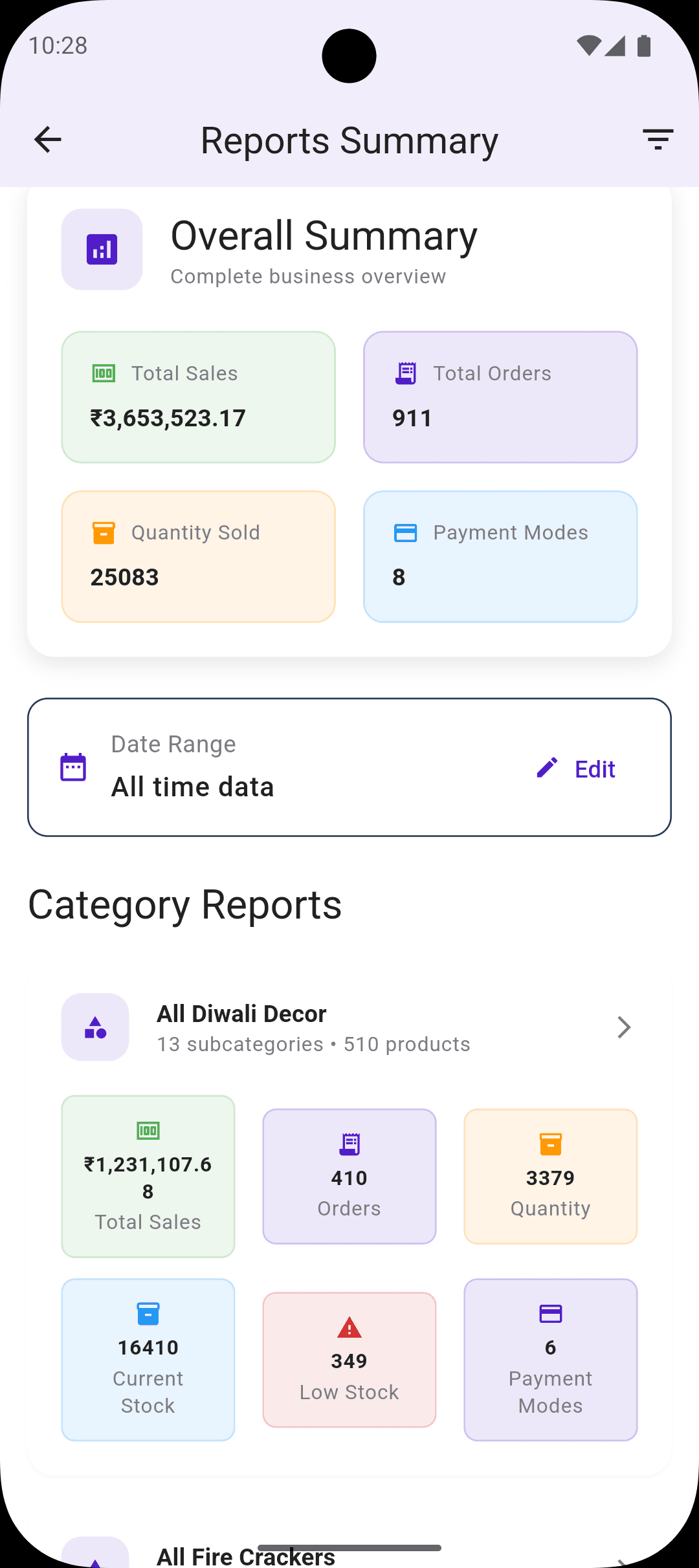This screenshot has width=699, height=1568.
Task: Go back using the arrow icon
Action: coord(48,140)
